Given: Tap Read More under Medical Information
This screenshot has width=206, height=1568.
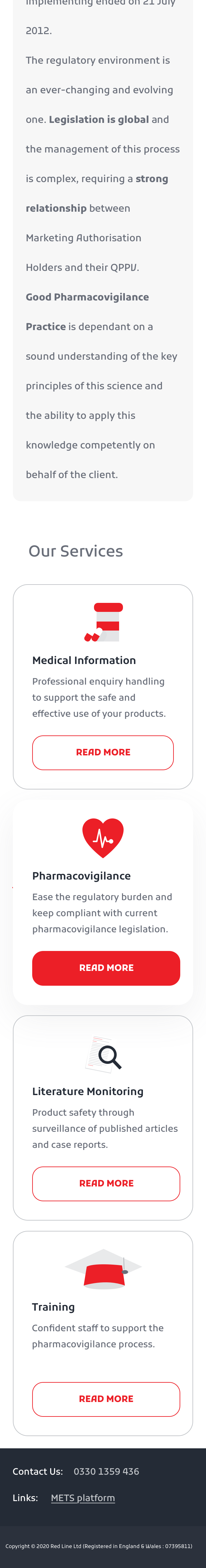Looking at the screenshot, I should [103, 752].
